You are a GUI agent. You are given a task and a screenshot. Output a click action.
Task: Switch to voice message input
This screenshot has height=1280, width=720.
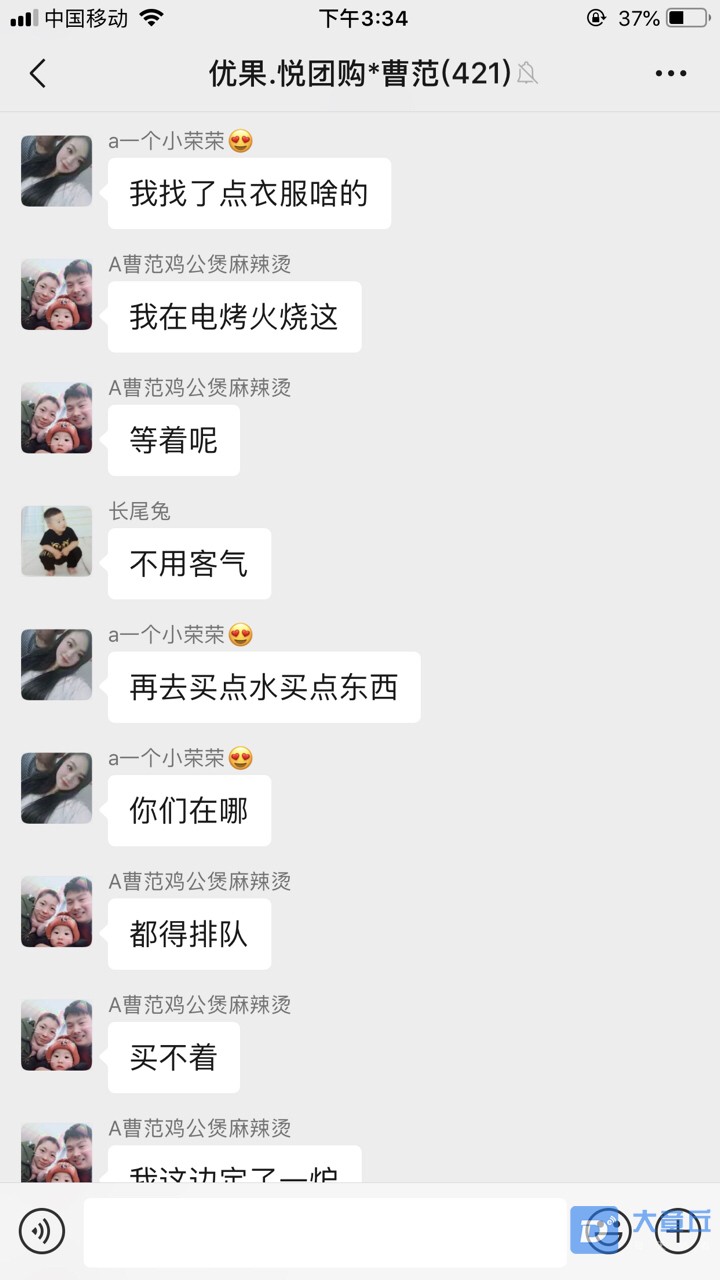tap(42, 1231)
